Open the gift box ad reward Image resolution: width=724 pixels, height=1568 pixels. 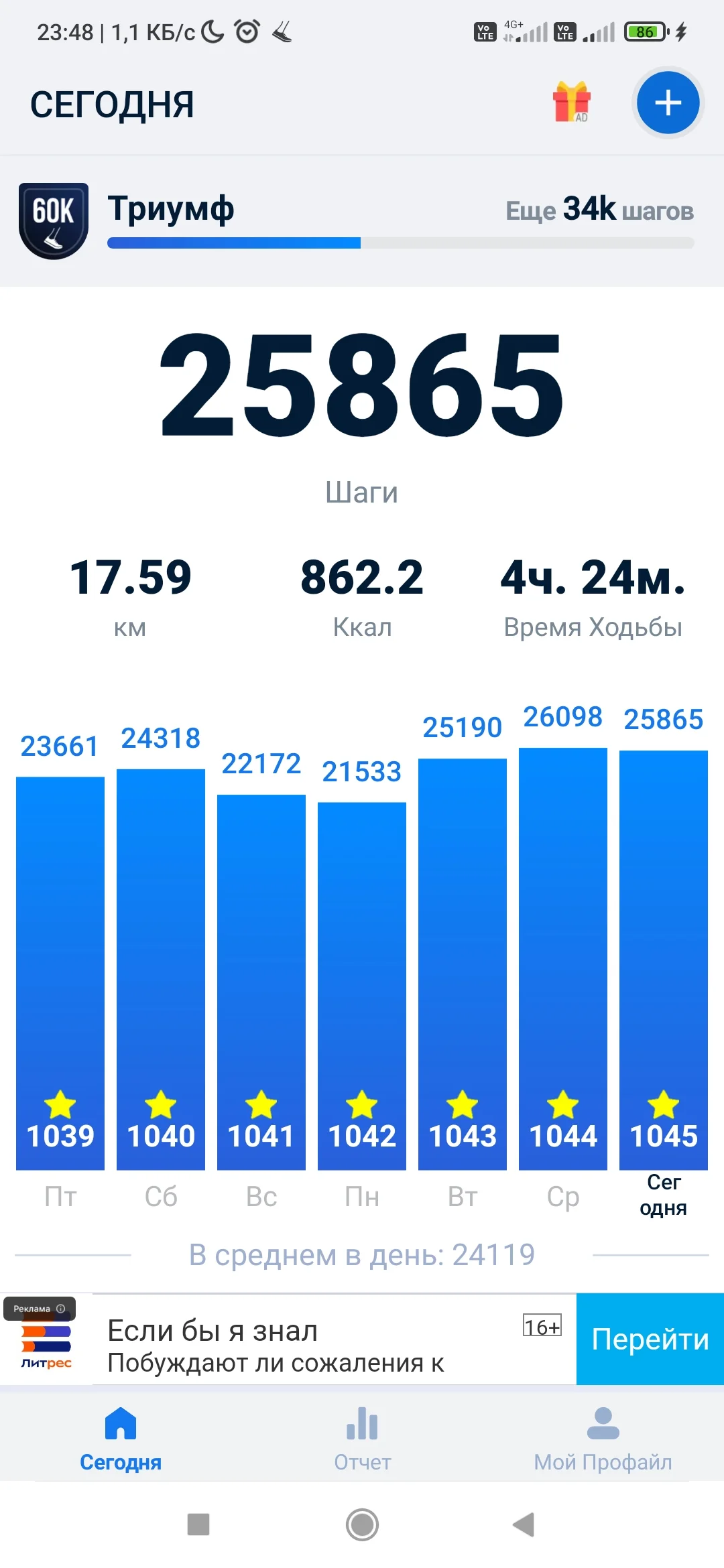coord(571,102)
